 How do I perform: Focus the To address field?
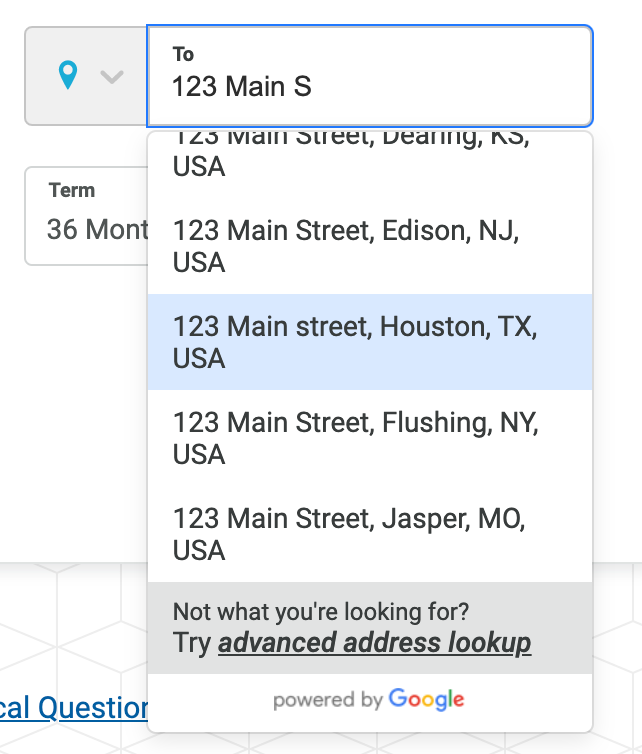(370, 86)
